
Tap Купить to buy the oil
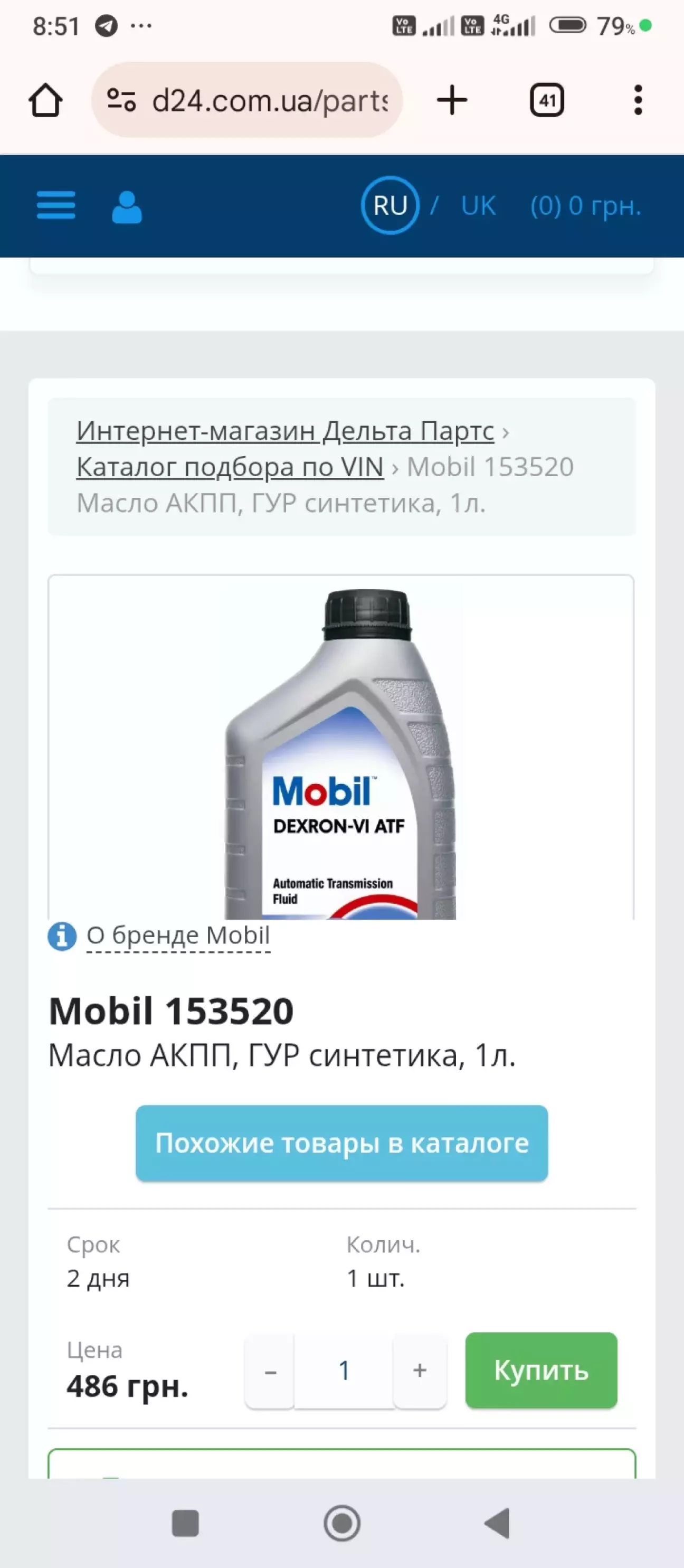pyautogui.click(x=541, y=1370)
